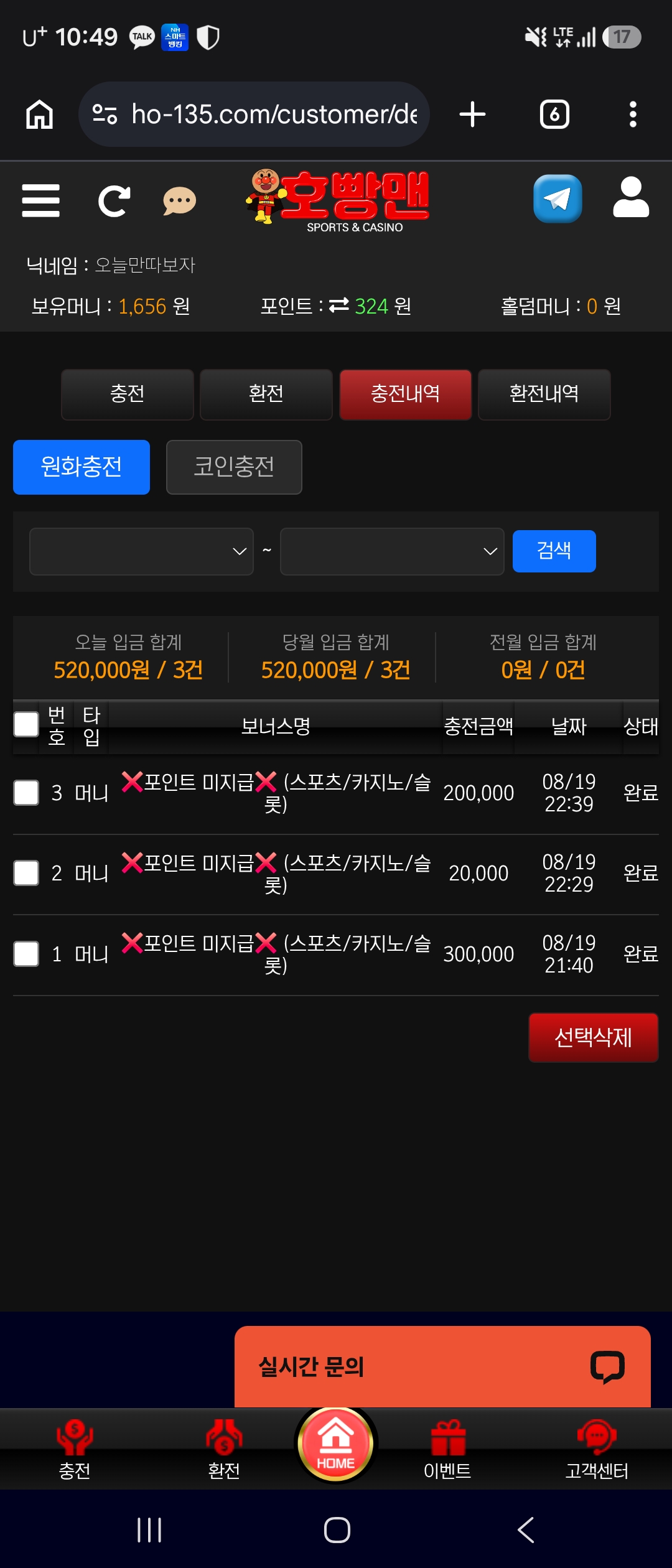The height and width of the screenshot is (1568, 672).
Task: Open the browser overflow menu
Action: 633,114
